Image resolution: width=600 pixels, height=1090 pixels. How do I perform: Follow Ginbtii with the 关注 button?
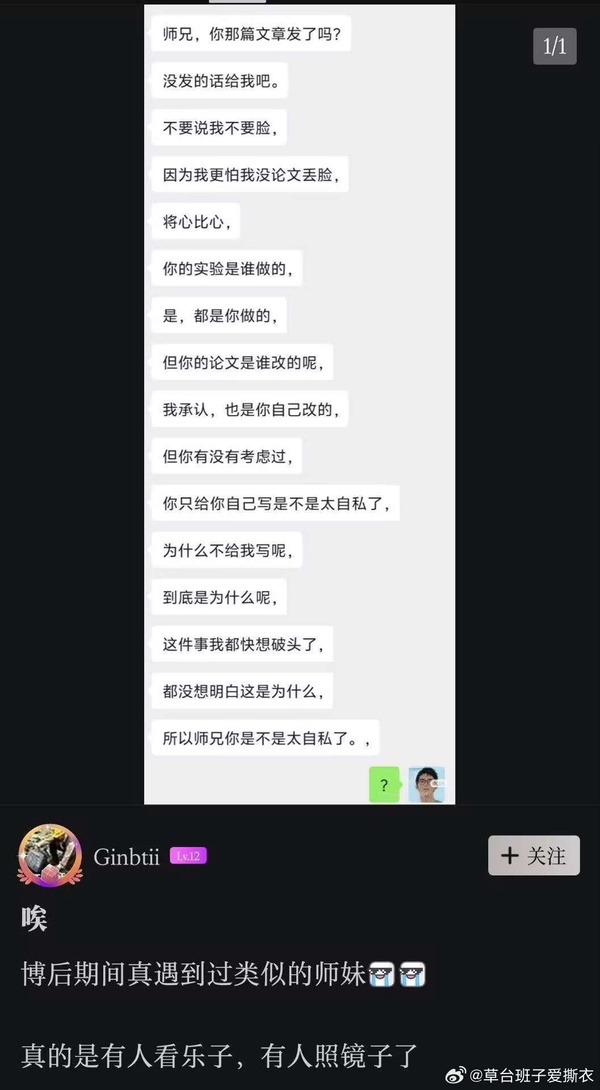tap(534, 855)
